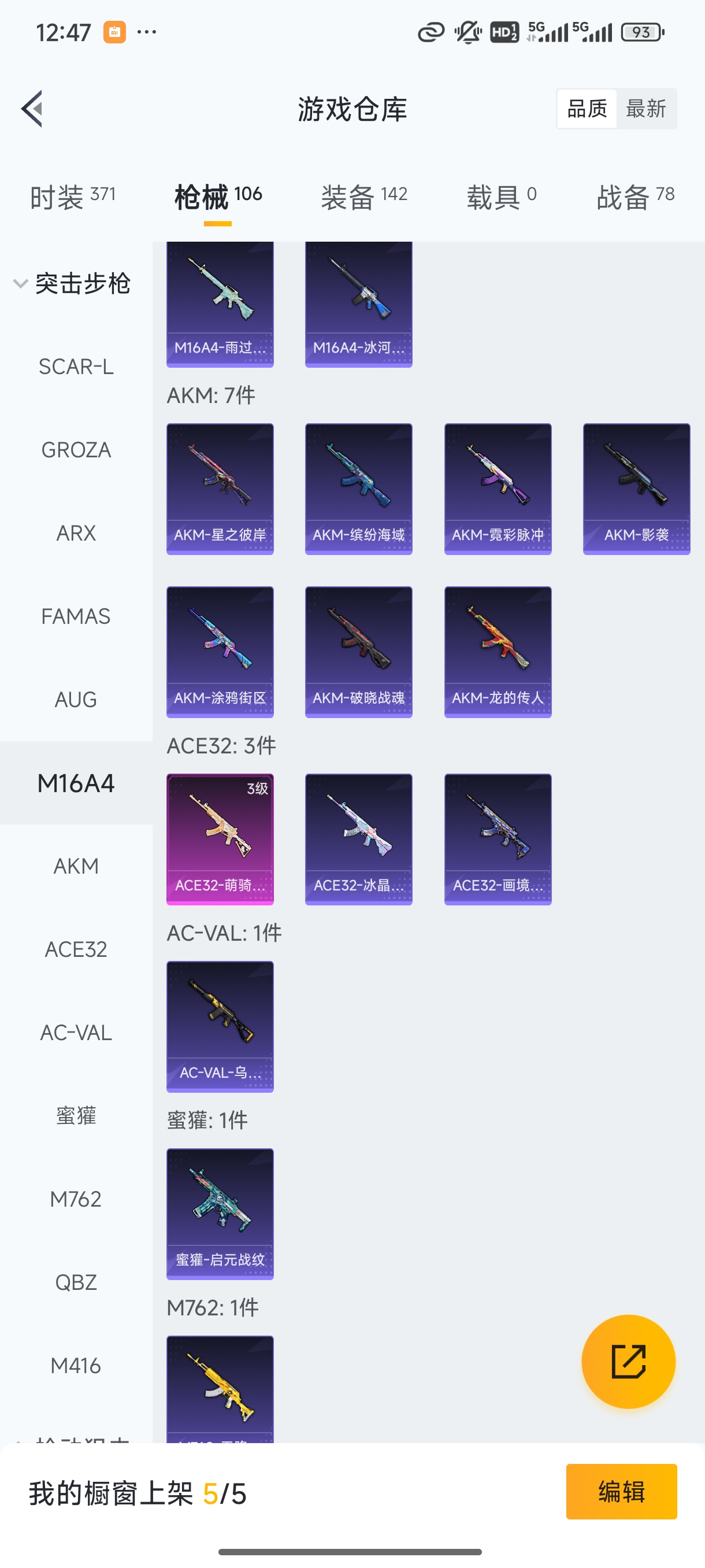The image size is (705, 1568).
Task: Sort items by 品质
Action: pos(587,109)
